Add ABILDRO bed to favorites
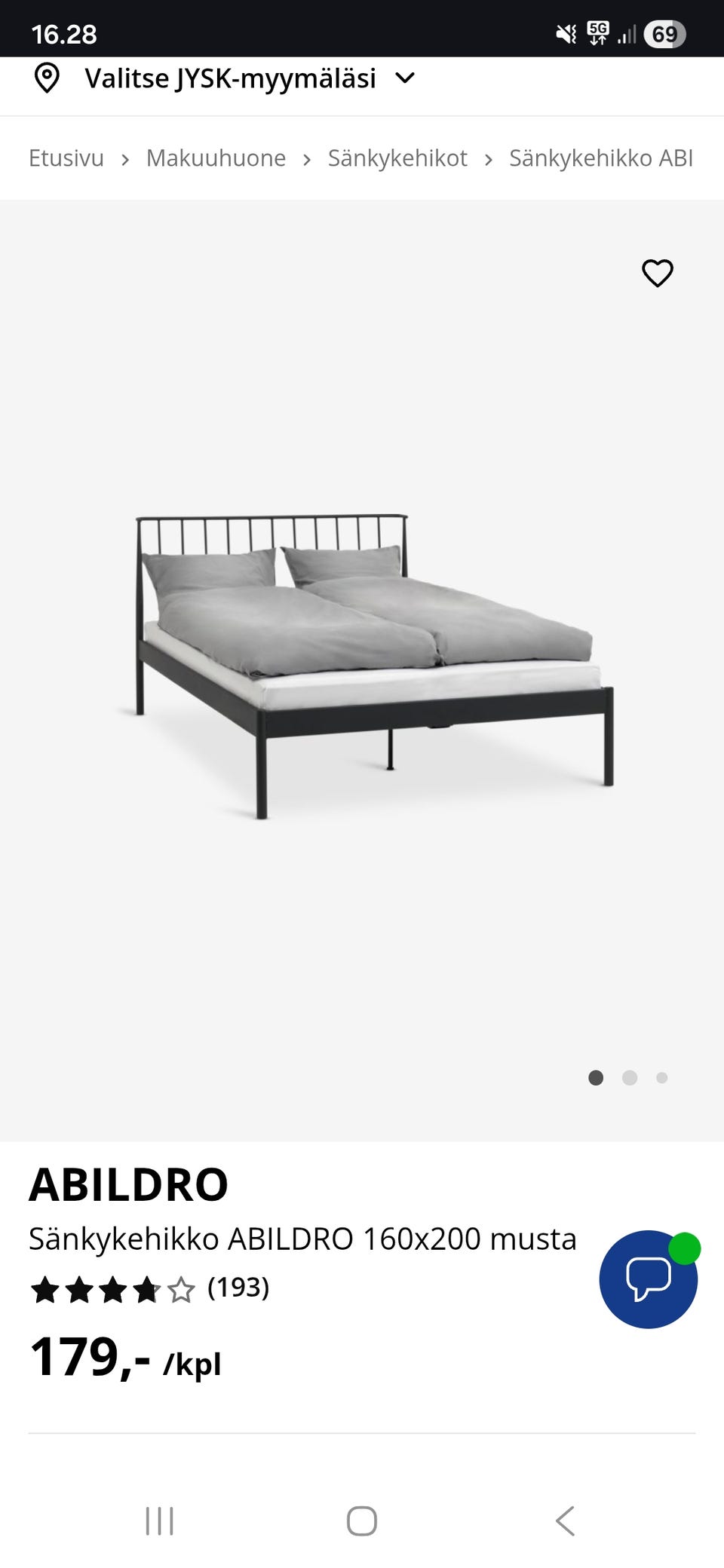The image size is (724, 1568). point(657,273)
